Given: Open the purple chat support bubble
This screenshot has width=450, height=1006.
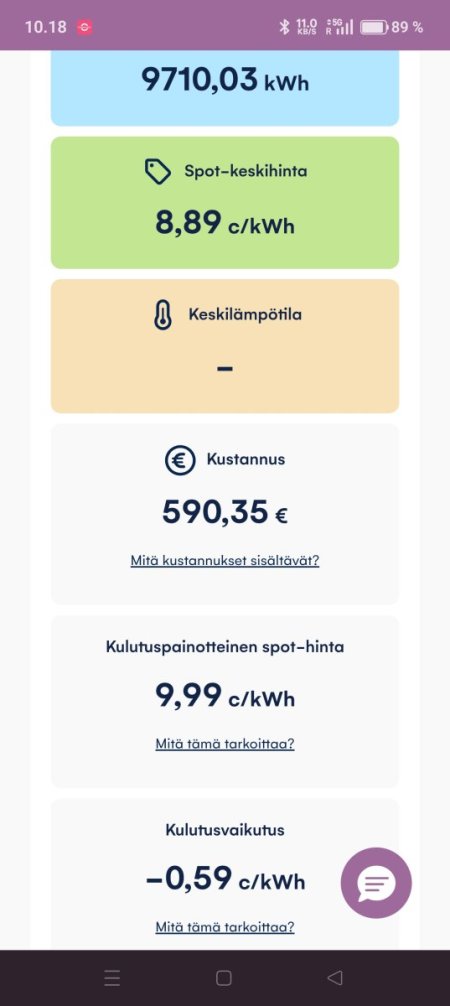Looking at the screenshot, I should coord(376,883).
